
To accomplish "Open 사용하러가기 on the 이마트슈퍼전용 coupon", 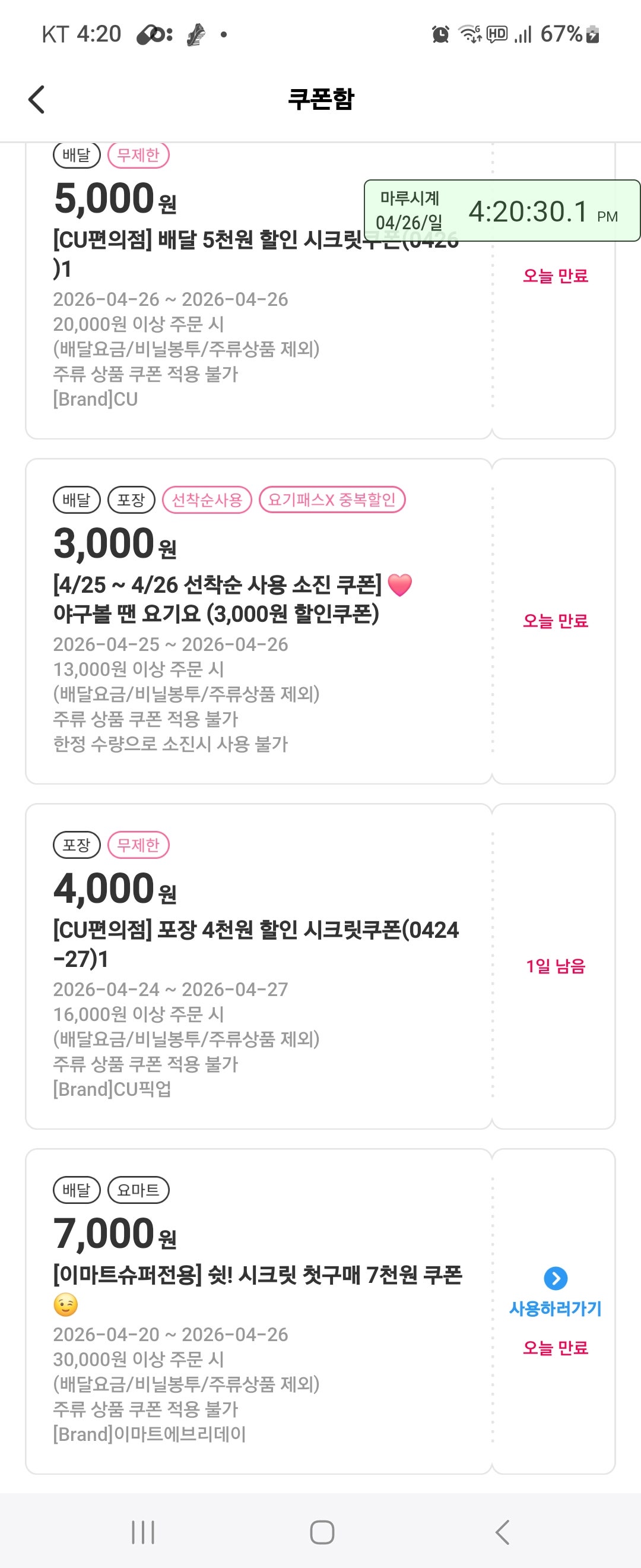I will (x=556, y=1309).
